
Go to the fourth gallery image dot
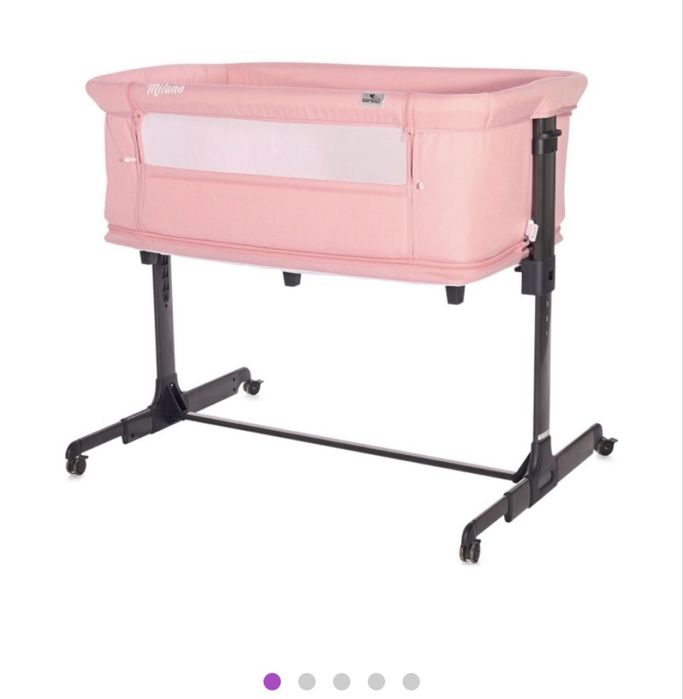coord(376,681)
